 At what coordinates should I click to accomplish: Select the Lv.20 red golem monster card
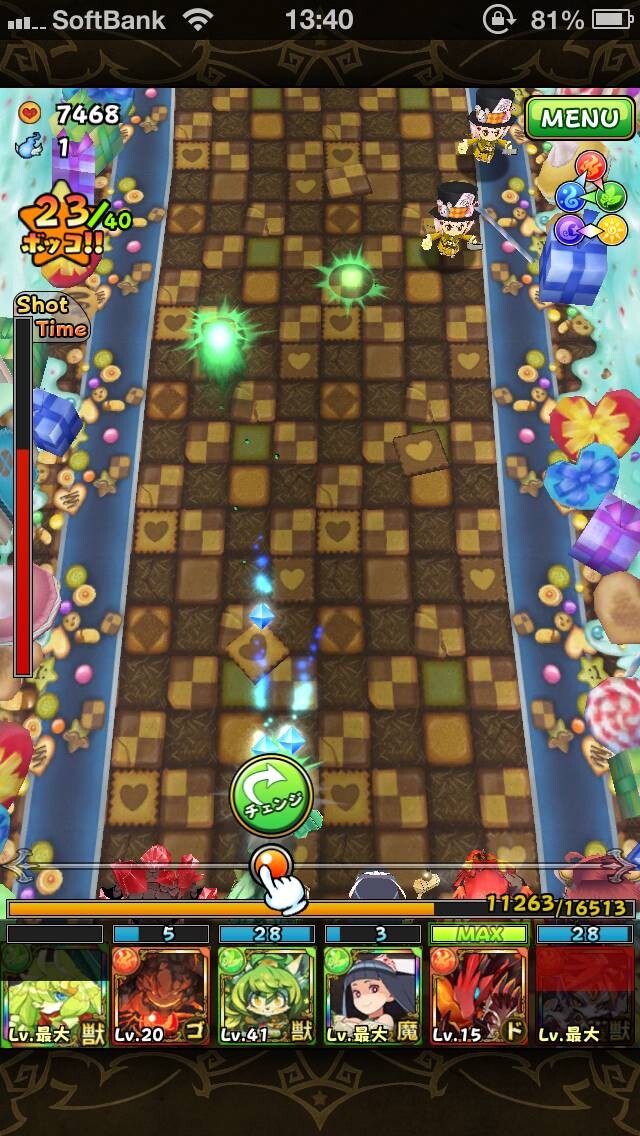tap(161, 995)
